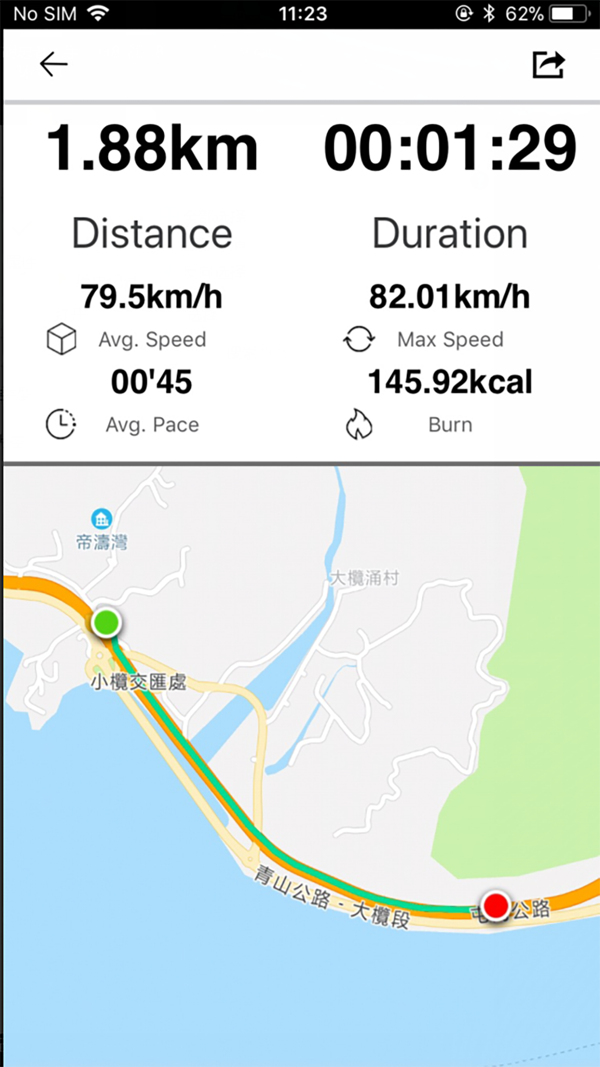The width and height of the screenshot is (600, 1067).
Task: Tap the 帝濤灣 place icon on map
Action: pos(101,519)
